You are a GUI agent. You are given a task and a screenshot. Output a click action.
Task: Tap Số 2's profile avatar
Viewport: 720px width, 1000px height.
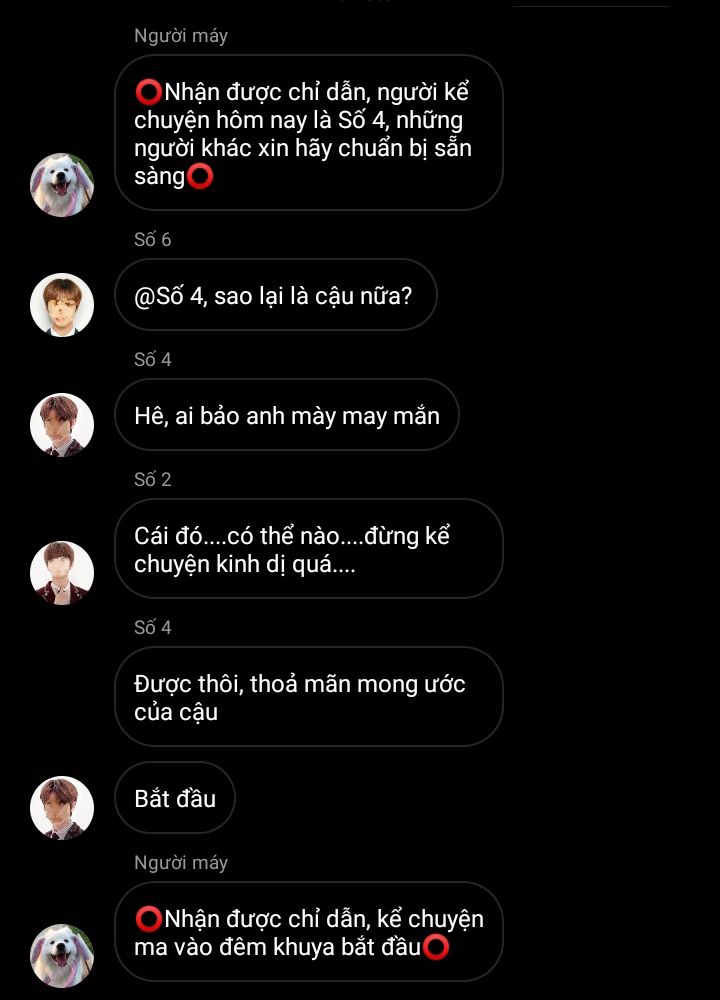62,573
